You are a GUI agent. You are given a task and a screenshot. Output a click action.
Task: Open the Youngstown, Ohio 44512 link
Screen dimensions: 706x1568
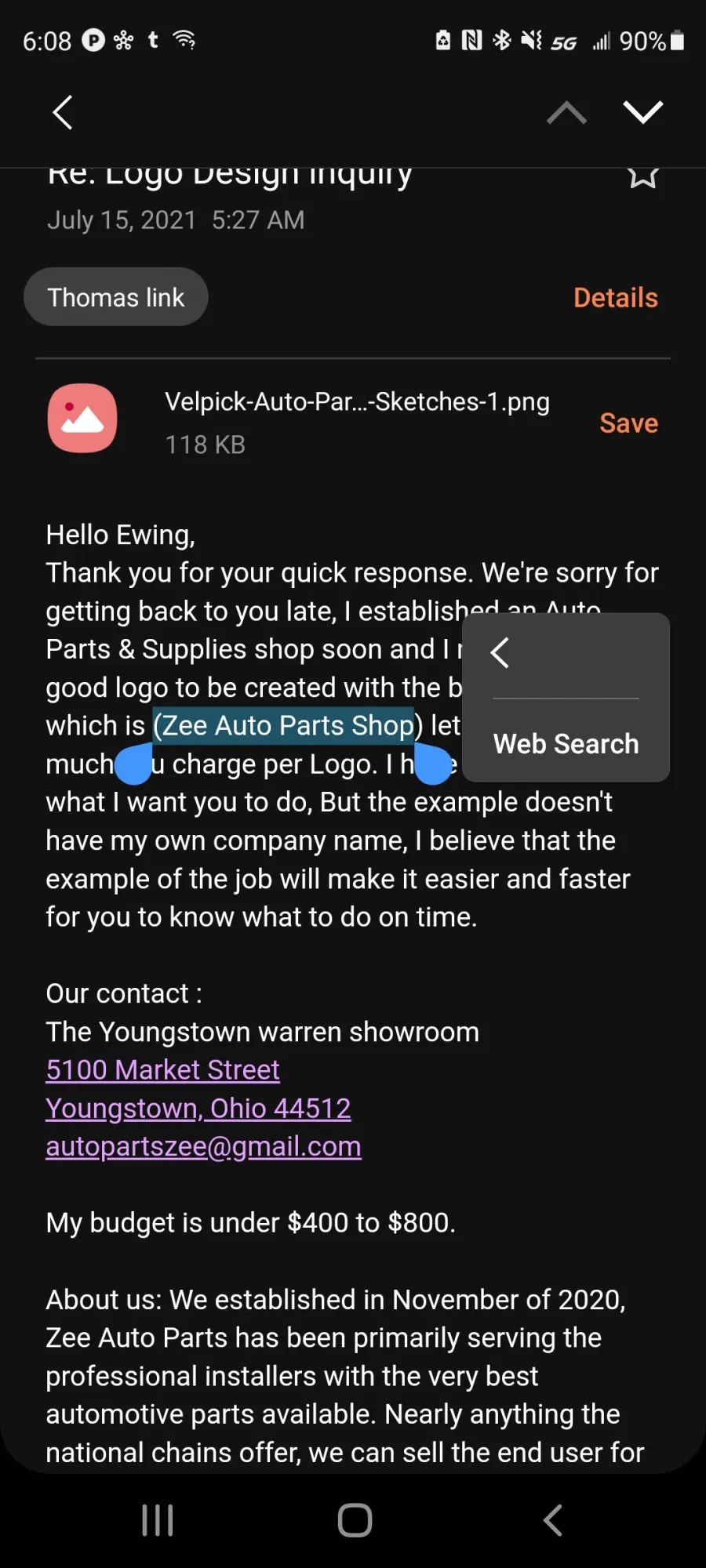(x=198, y=1109)
